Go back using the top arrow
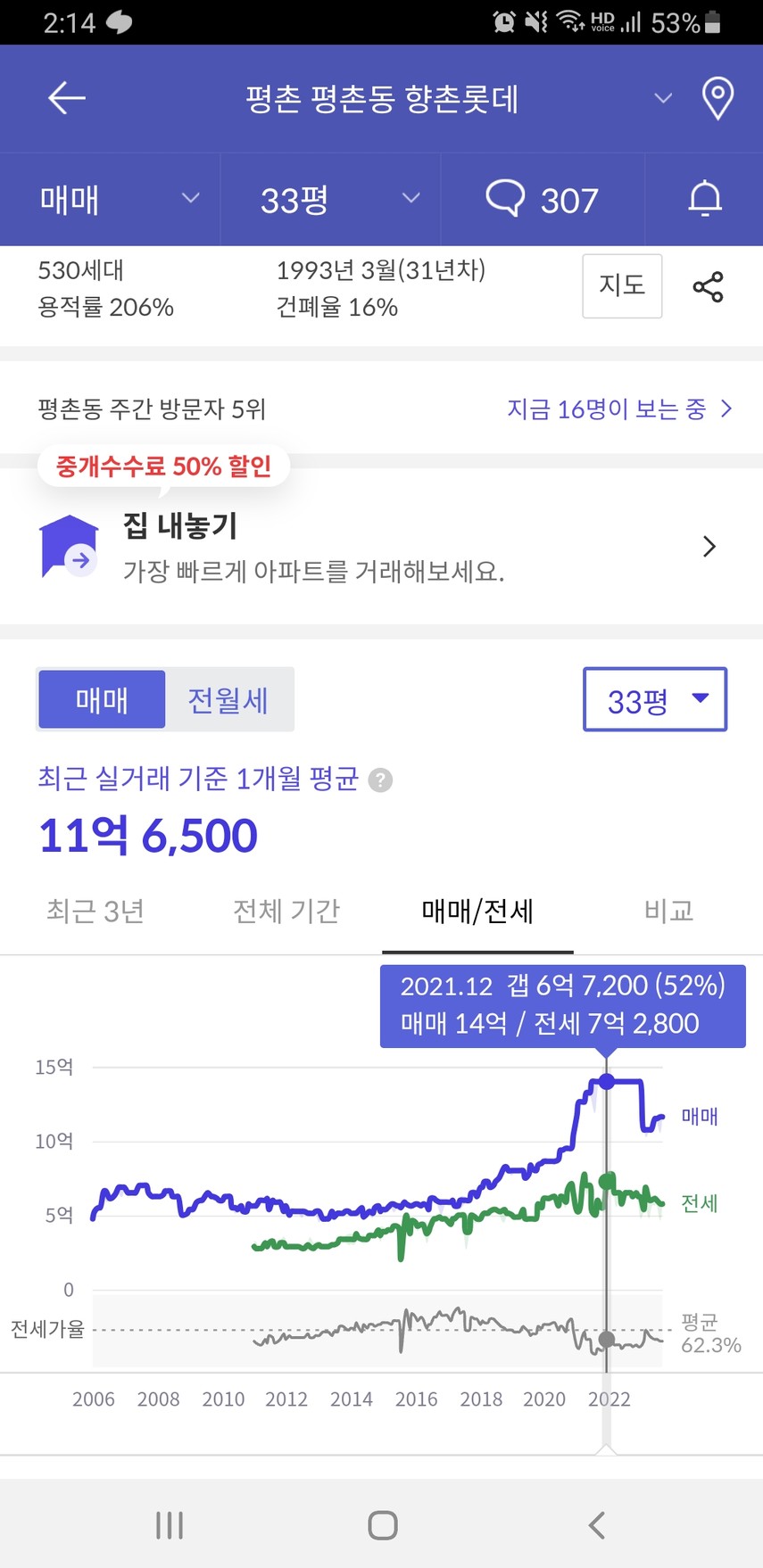Viewport: 763px width, 1568px height. [x=67, y=98]
